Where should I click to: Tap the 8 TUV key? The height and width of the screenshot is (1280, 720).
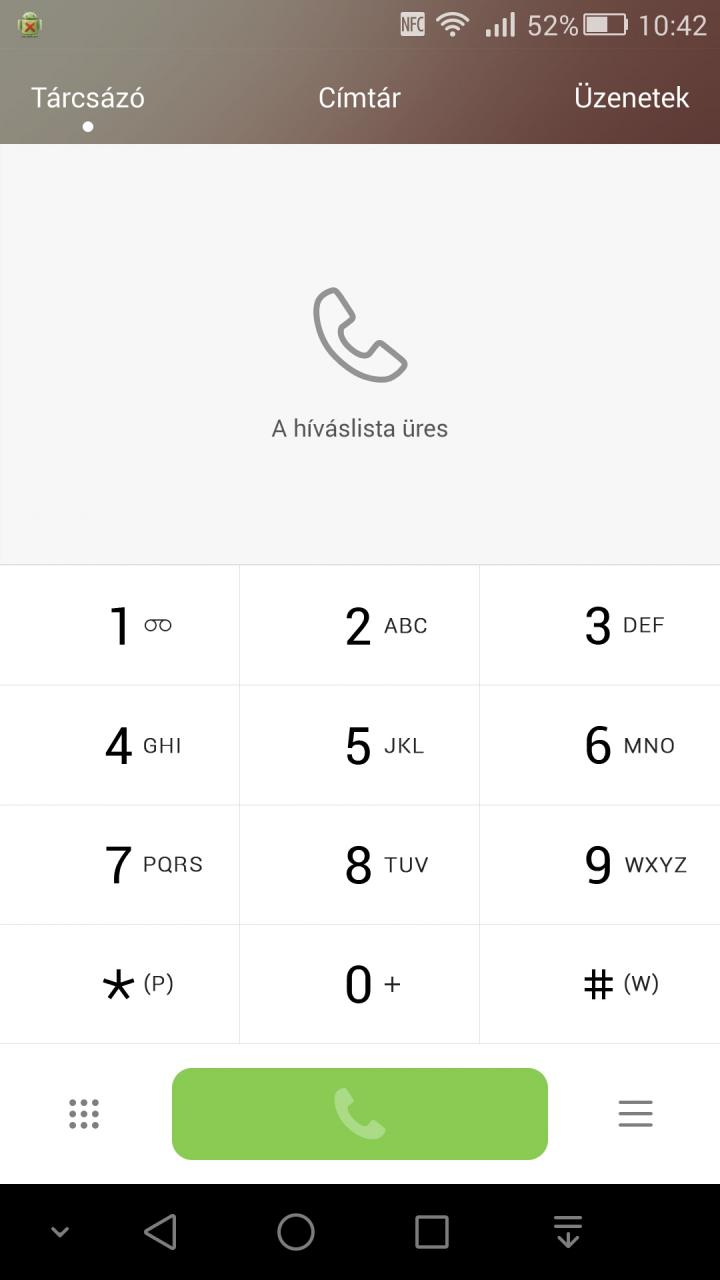tap(360, 865)
